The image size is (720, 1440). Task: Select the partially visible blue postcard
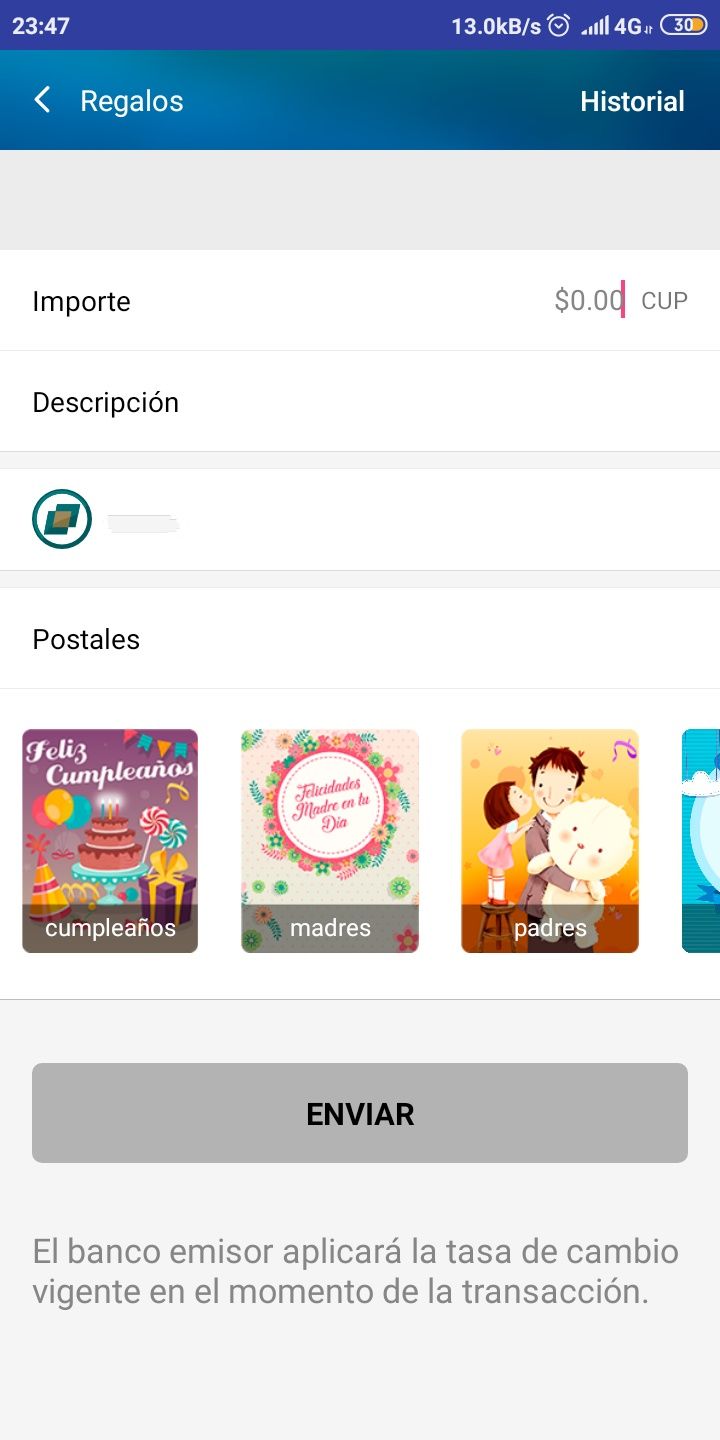pyautogui.click(x=702, y=840)
